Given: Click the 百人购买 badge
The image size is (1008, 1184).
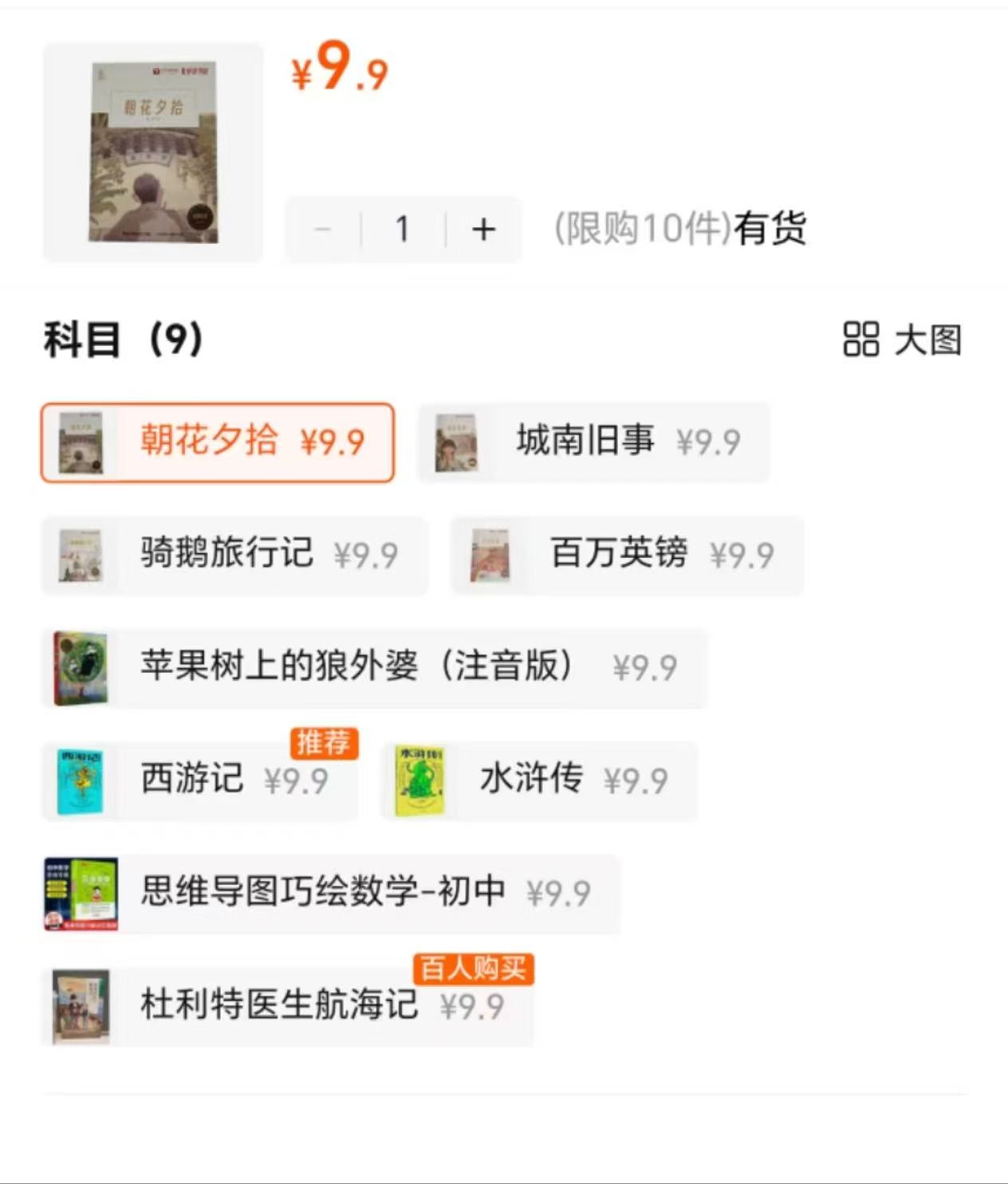Looking at the screenshot, I should (474, 970).
